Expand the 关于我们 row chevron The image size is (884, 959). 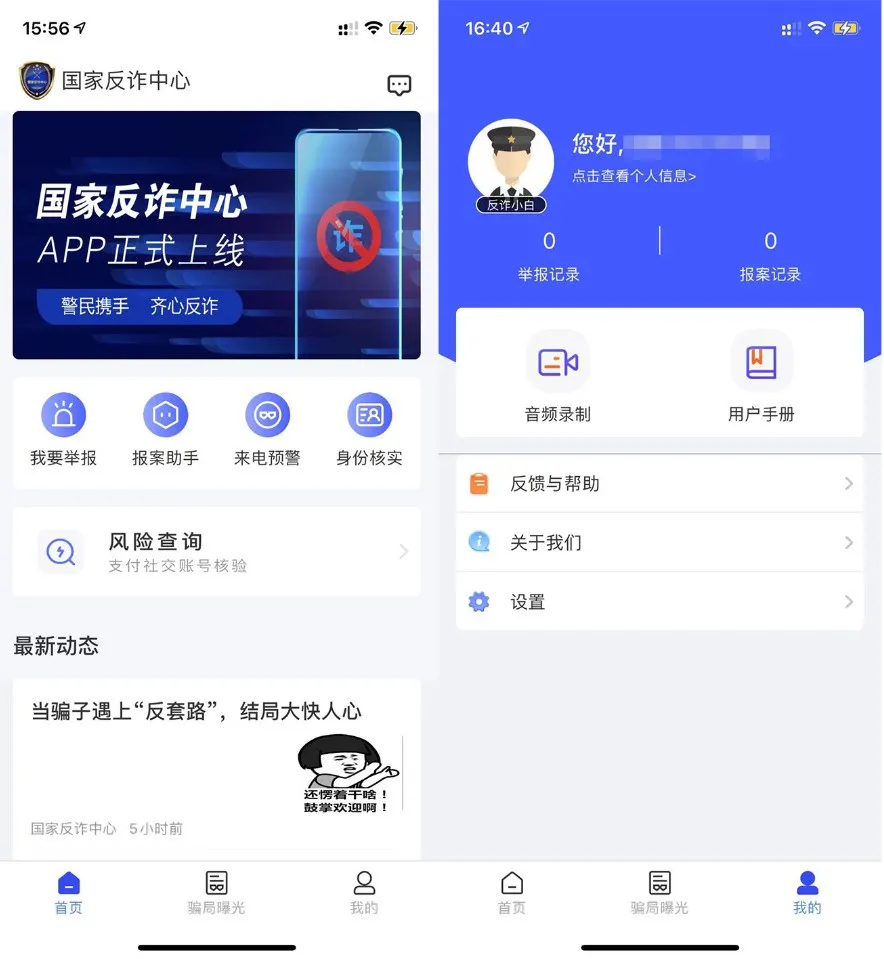pos(848,543)
